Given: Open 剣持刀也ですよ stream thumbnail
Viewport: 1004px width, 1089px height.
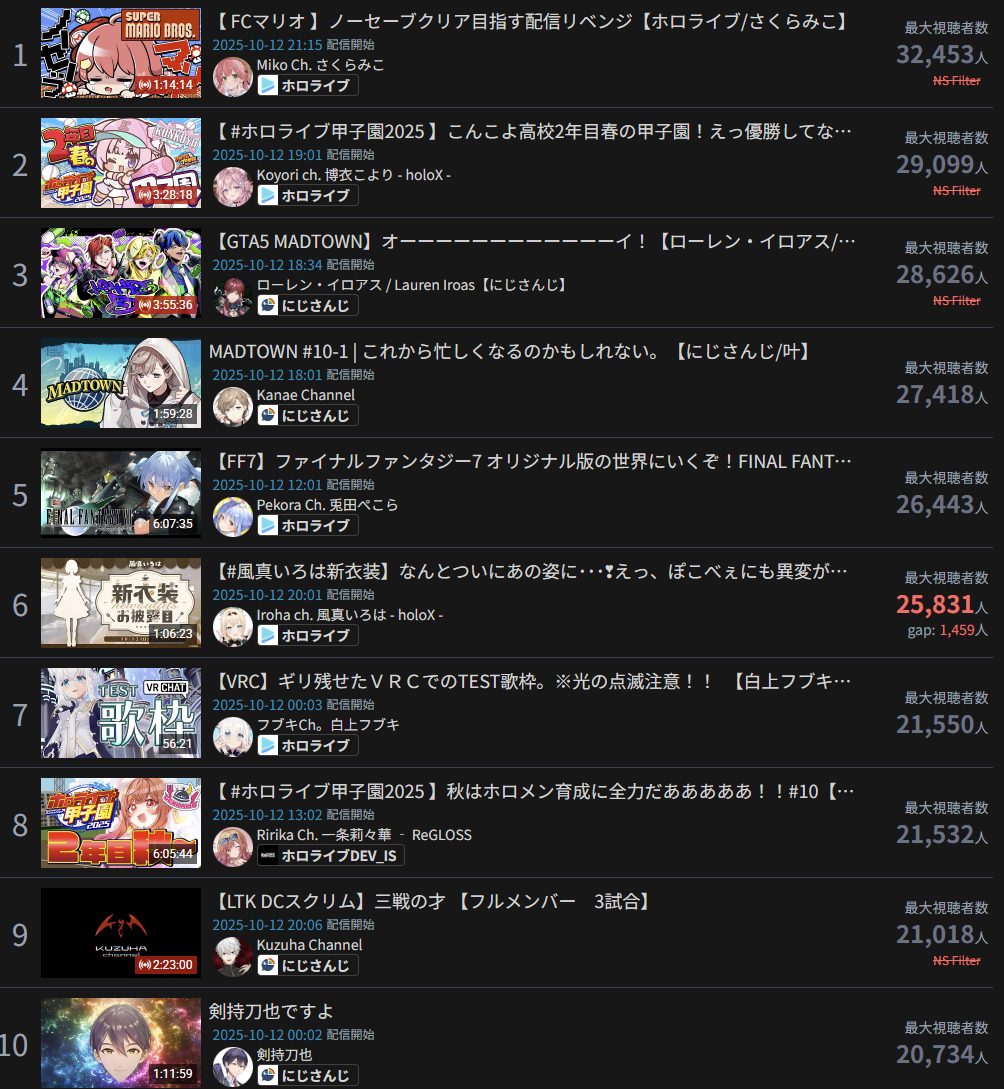Looking at the screenshot, I should coord(120,1043).
